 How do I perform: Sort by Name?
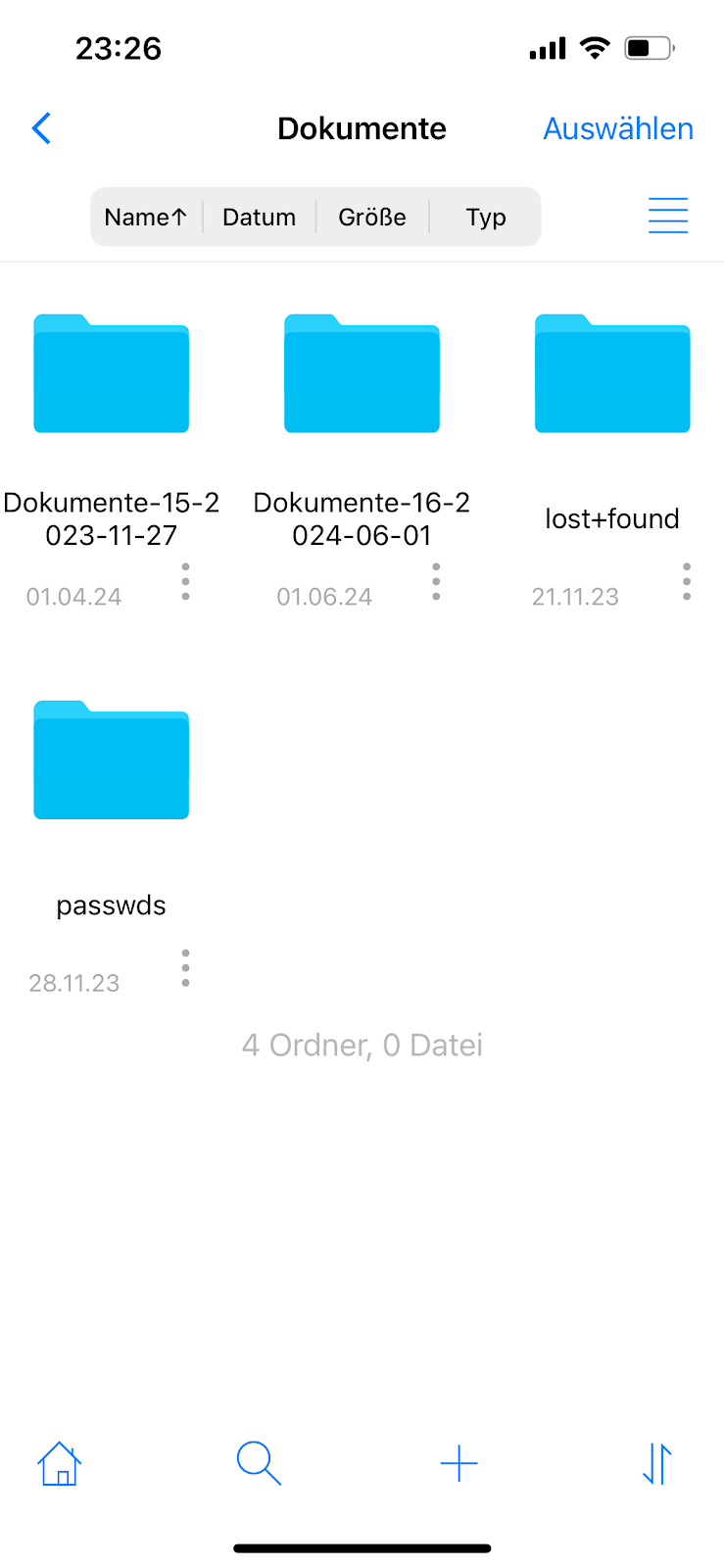pyautogui.click(x=145, y=217)
